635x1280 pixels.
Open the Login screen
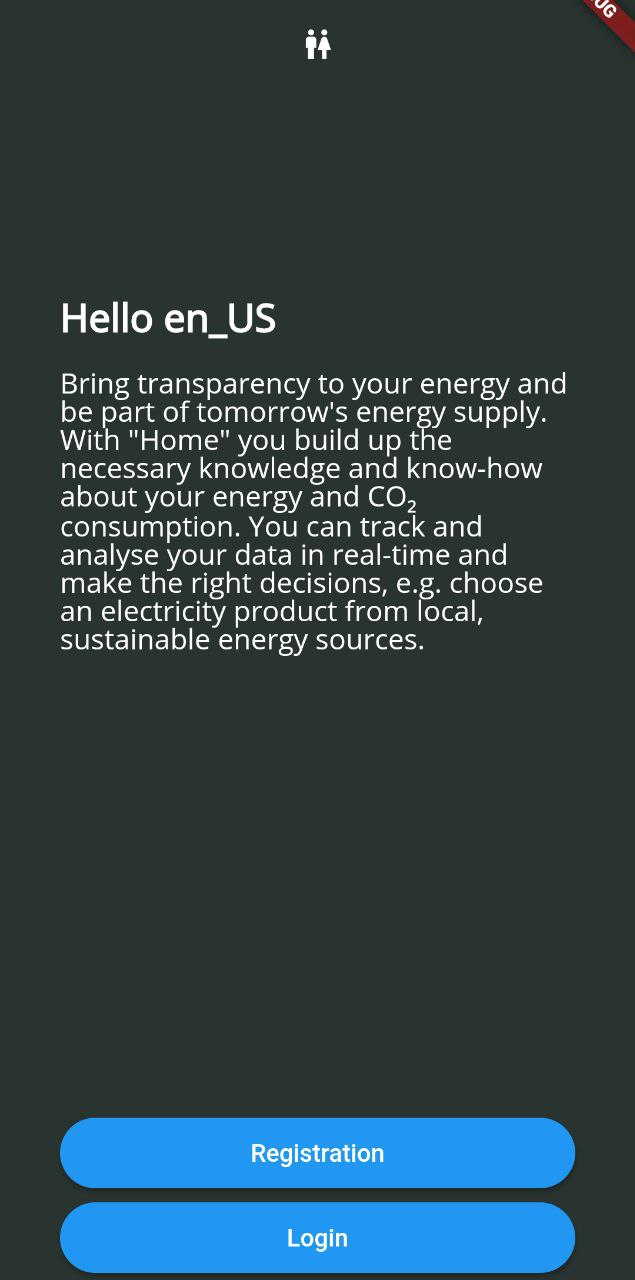pos(317,1237)
